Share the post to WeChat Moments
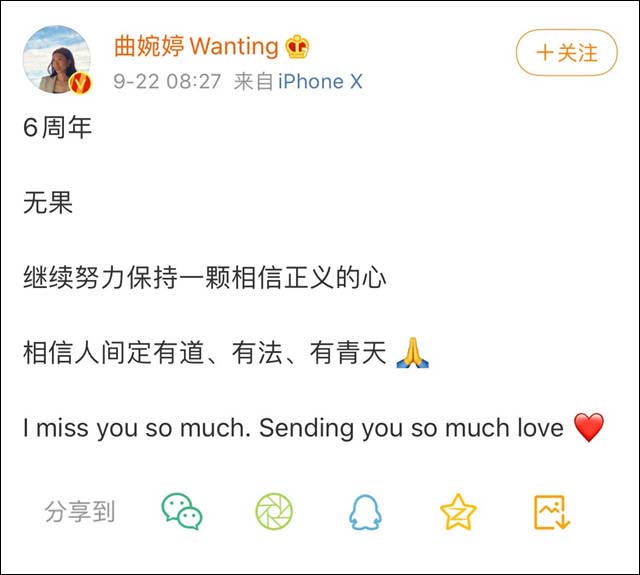This screenshot has height=575, width=640. pos(274,512)
